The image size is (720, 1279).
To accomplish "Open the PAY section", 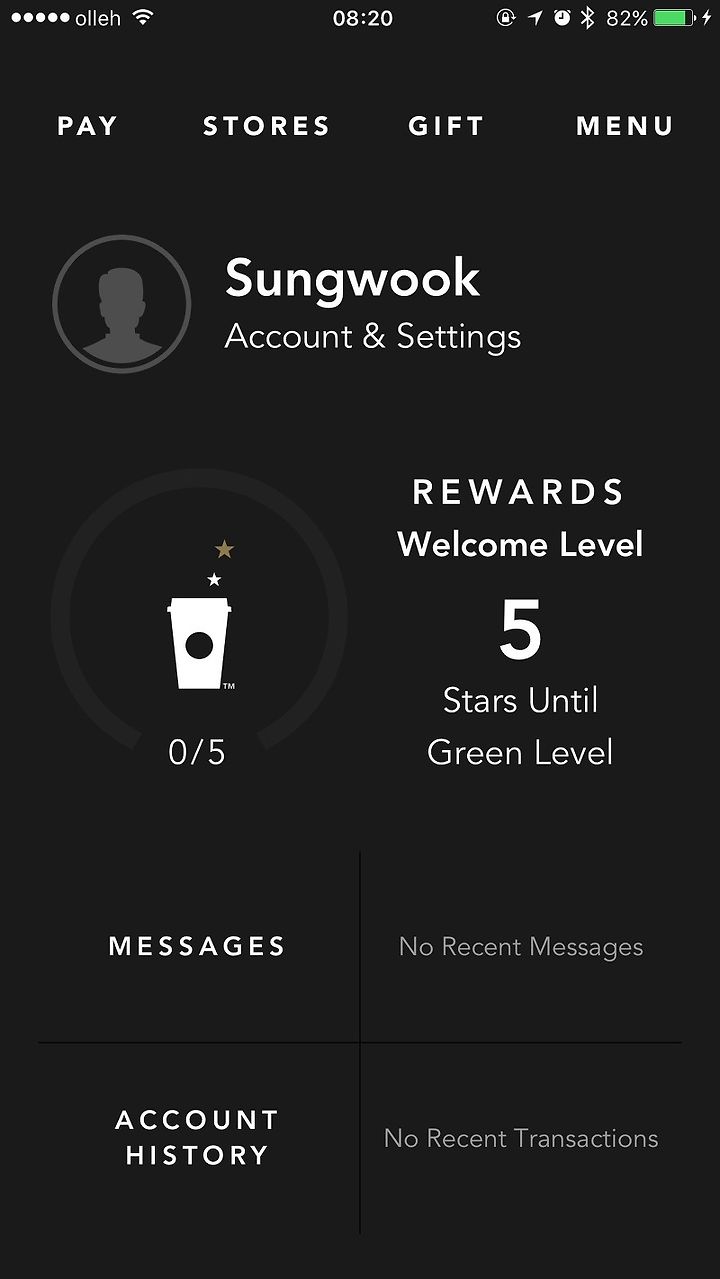I will [x=88, y=126].
